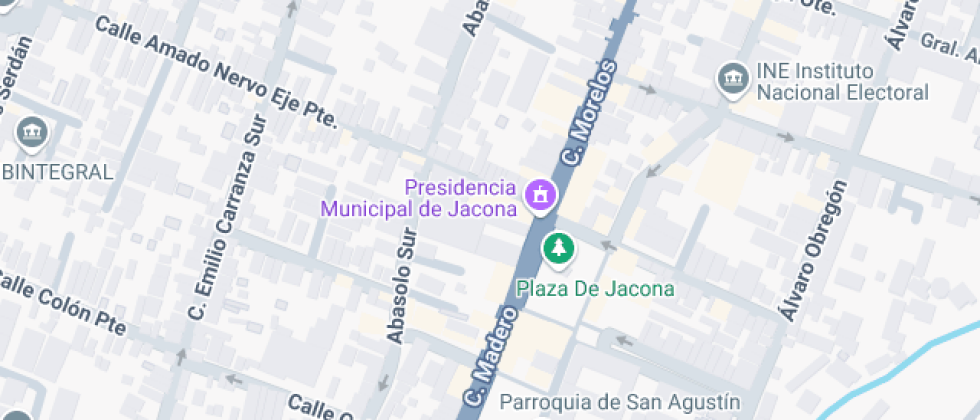The height and width of the screenshot is (420, 980).
Task: Select the Presidencia Municipal de Jacona marker
Action: point(541,195)
